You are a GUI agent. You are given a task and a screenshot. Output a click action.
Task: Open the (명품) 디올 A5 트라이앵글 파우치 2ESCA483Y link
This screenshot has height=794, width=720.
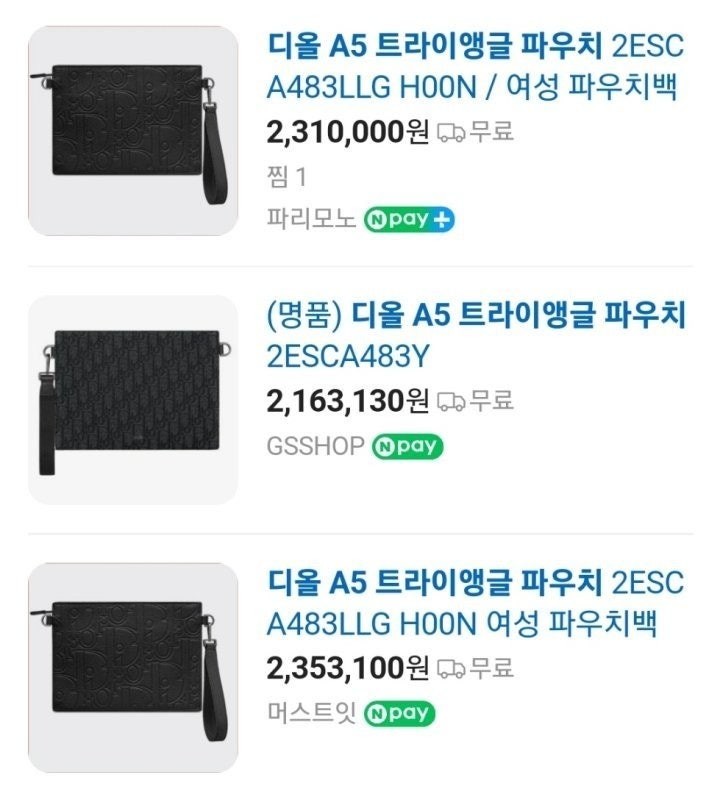coord(475,335)
